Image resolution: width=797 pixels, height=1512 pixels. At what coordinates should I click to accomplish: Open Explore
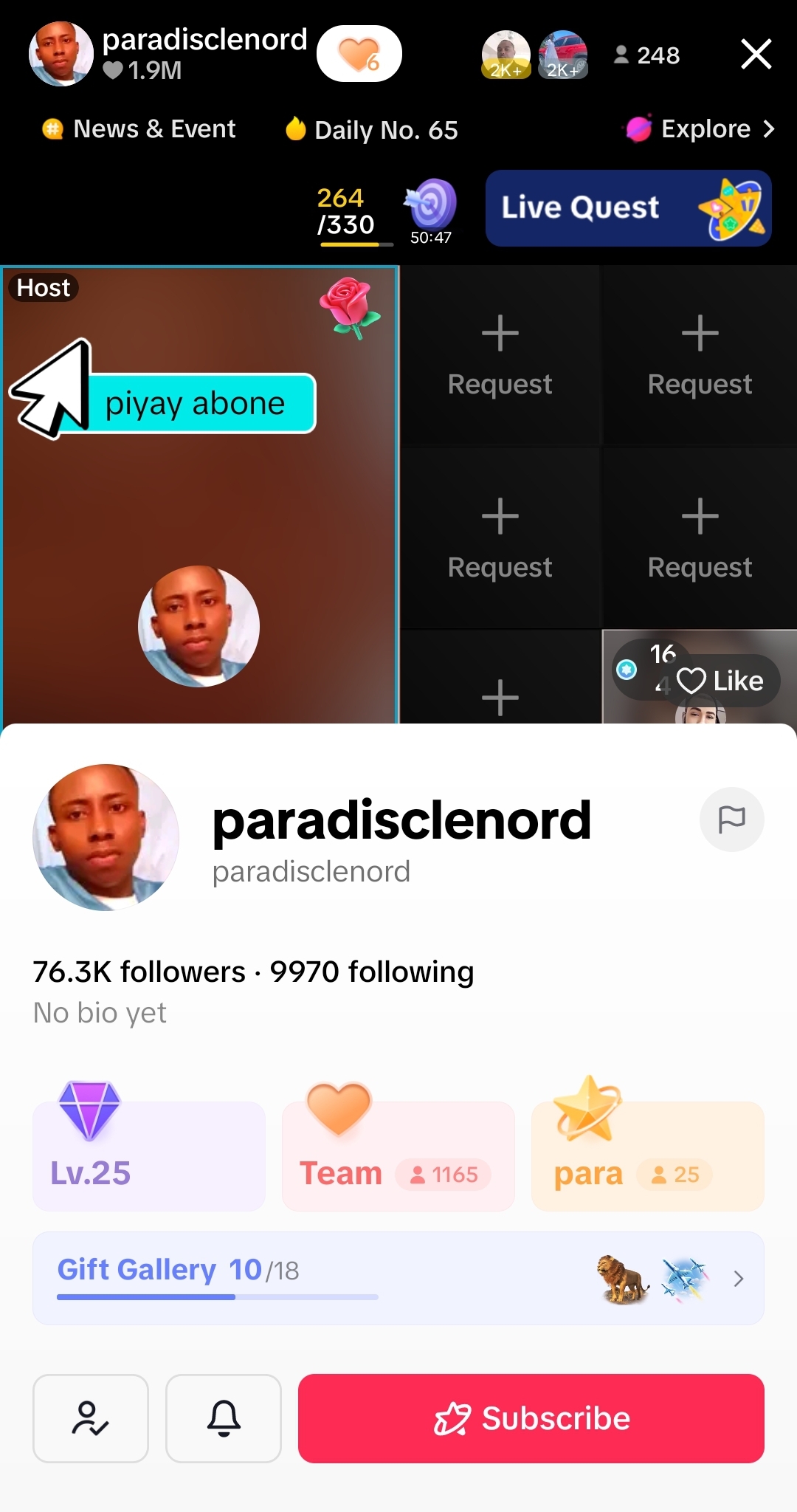pyautogui.click(x=700, y=129)
